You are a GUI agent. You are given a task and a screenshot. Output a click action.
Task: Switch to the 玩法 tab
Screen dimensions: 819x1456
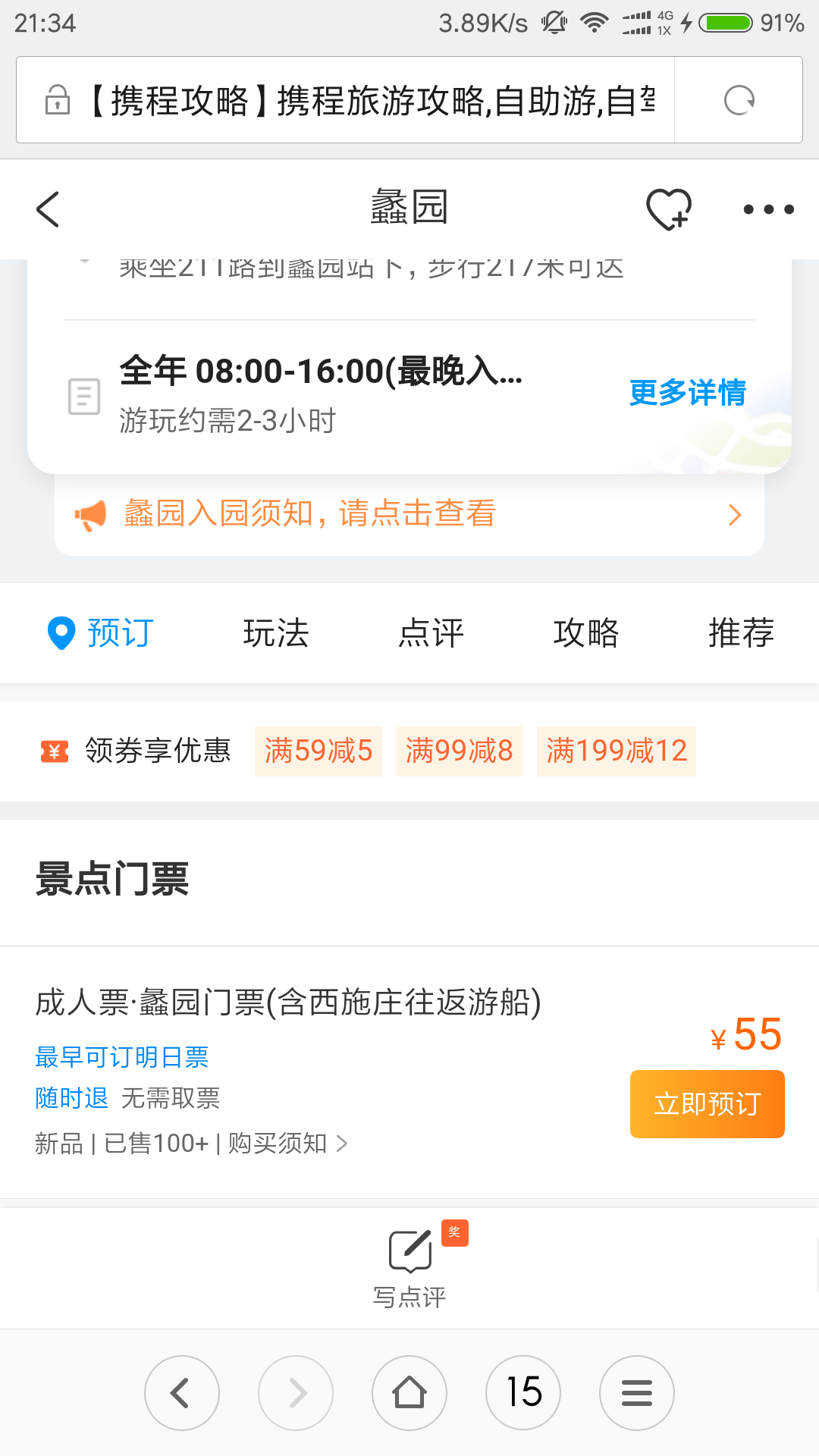click(x=276, y=633)
